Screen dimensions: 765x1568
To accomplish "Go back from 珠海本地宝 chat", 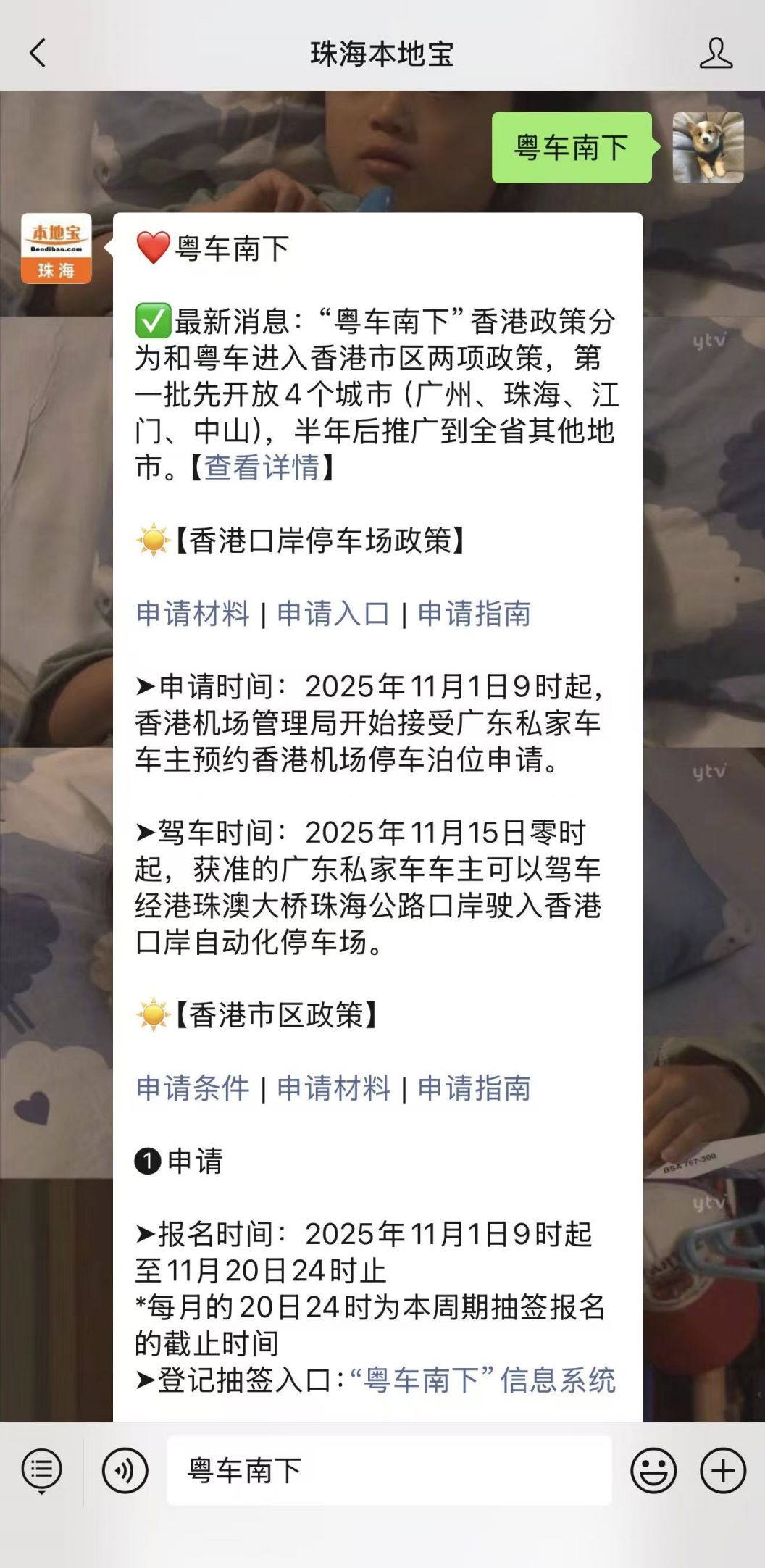I will point(38,54).
